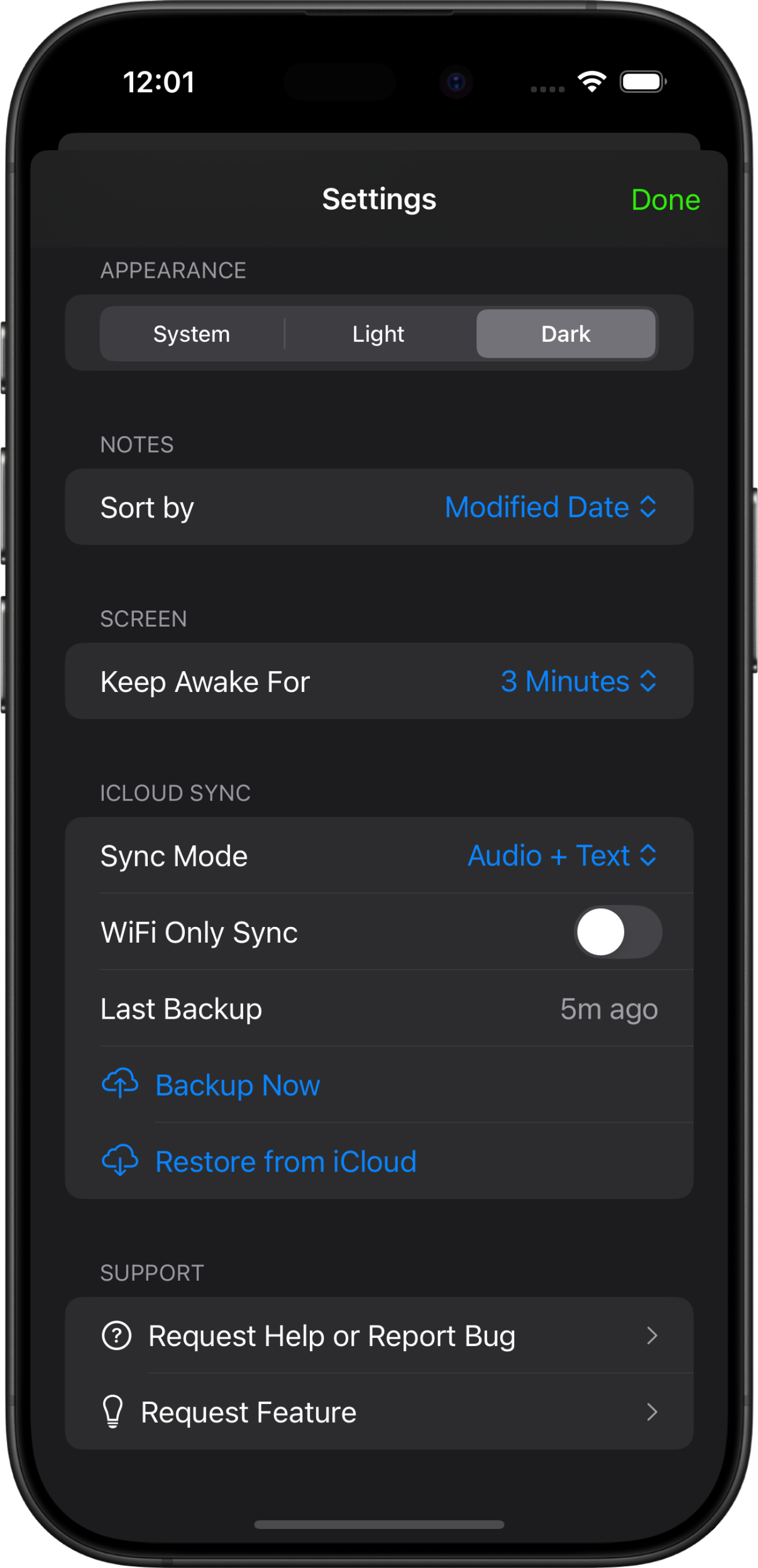Click the lightbulb icon for feature requests
Image resolution: width=758 pixels, height=1568 pixels.
click(x=114, y=1412)
